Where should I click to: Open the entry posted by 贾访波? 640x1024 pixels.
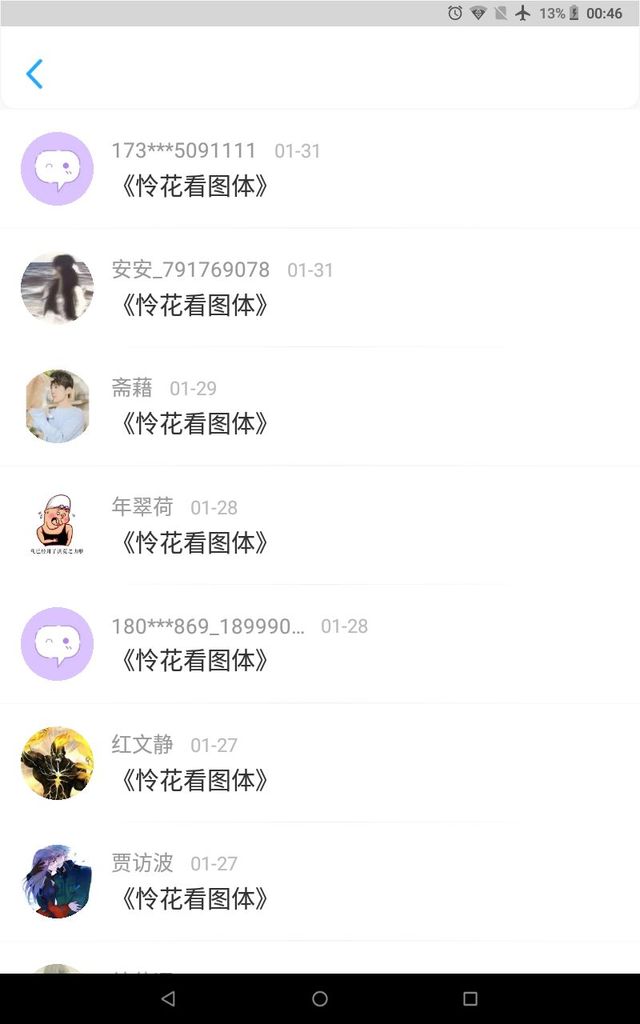click(320, 881)
